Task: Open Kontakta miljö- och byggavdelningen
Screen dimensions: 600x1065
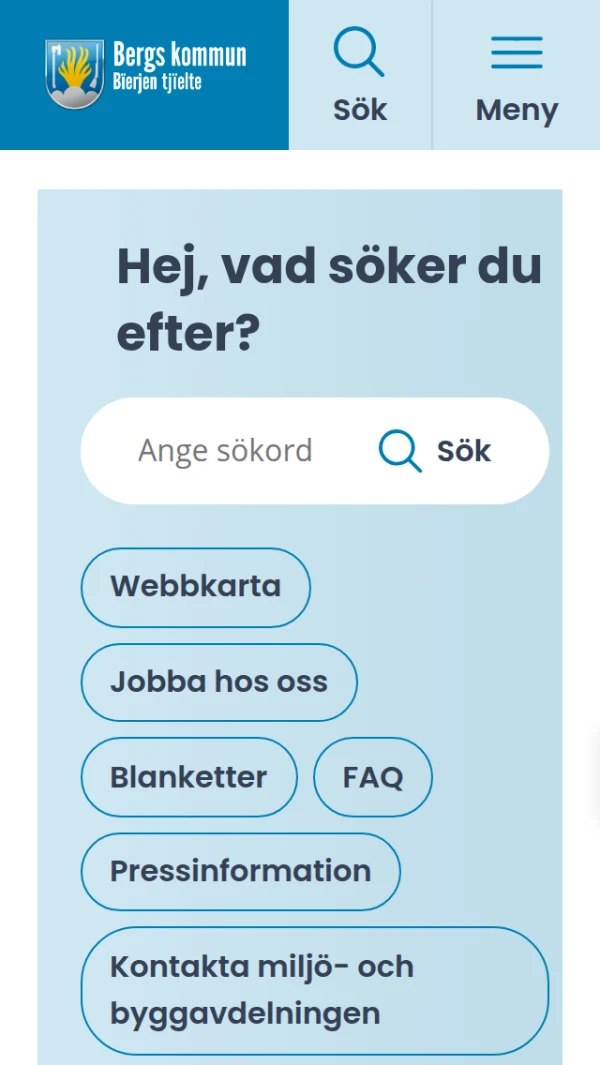Action: tap(315, 990)
